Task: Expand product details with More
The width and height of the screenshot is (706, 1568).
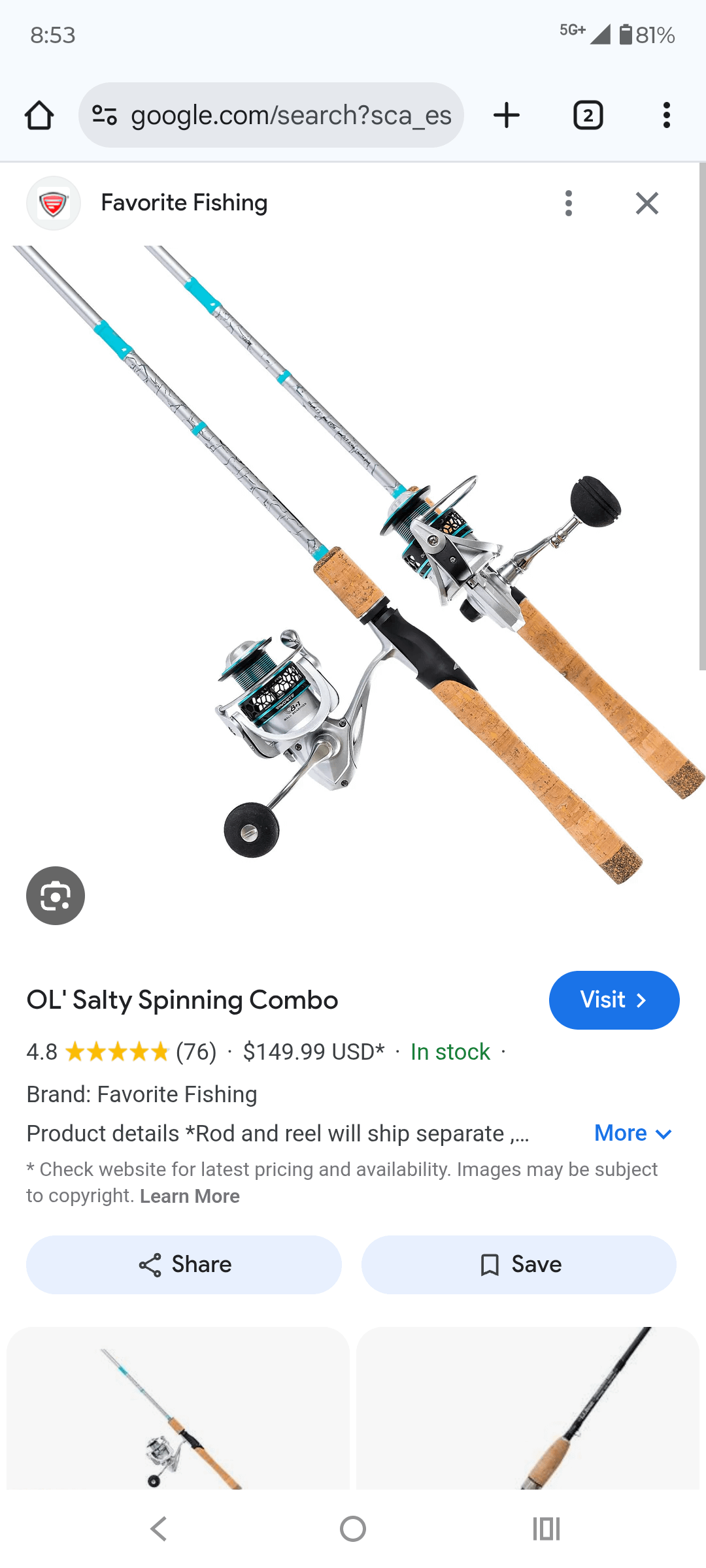Action: point(633,1134)
